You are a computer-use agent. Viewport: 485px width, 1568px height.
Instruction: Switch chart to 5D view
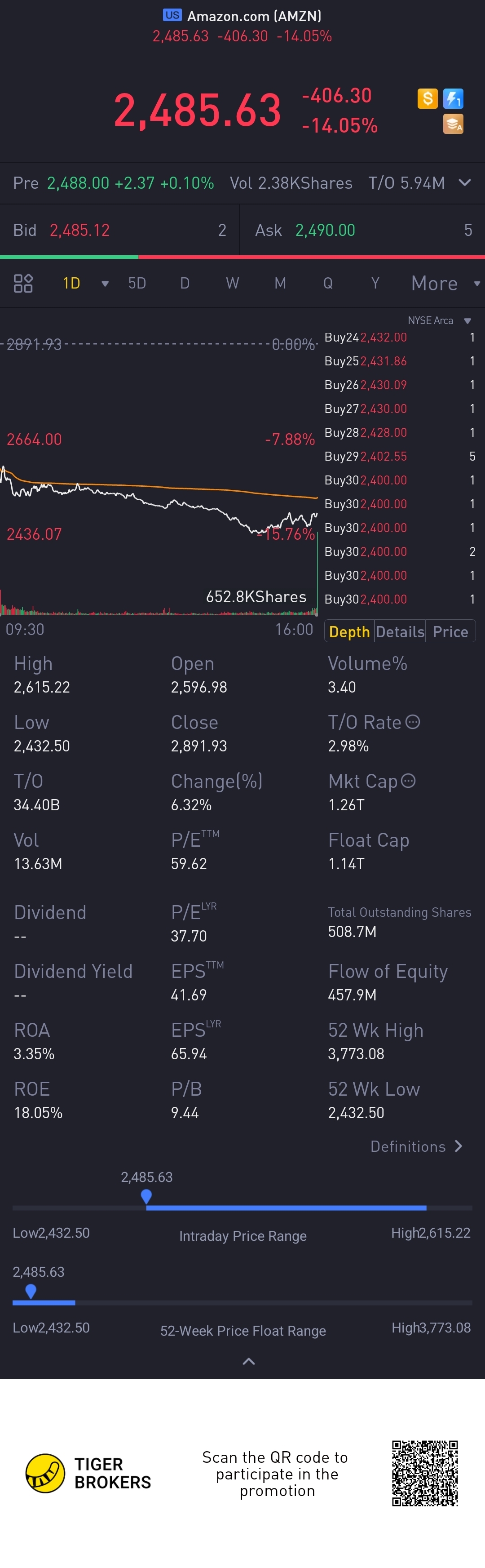137,283
